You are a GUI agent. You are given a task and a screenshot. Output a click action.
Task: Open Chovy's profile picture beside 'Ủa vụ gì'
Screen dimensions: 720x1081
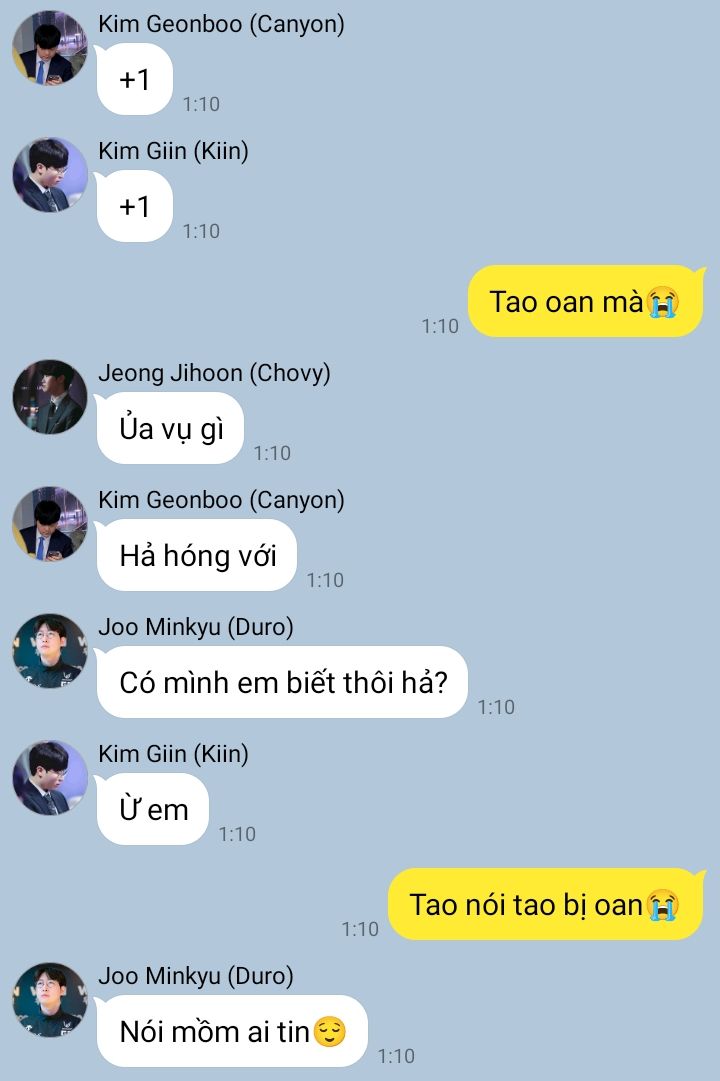(x=49, y=397)
